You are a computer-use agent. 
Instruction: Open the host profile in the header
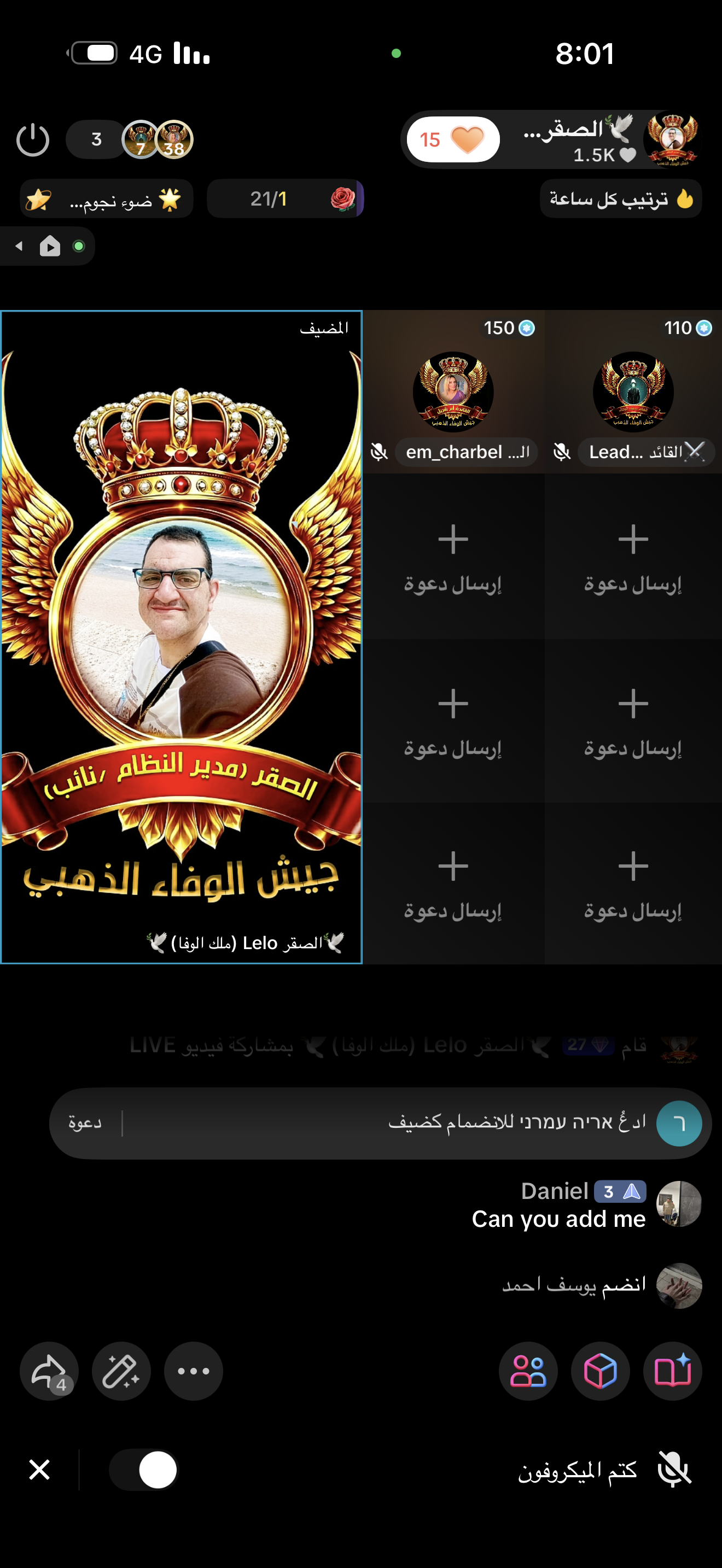coord(672,140)
